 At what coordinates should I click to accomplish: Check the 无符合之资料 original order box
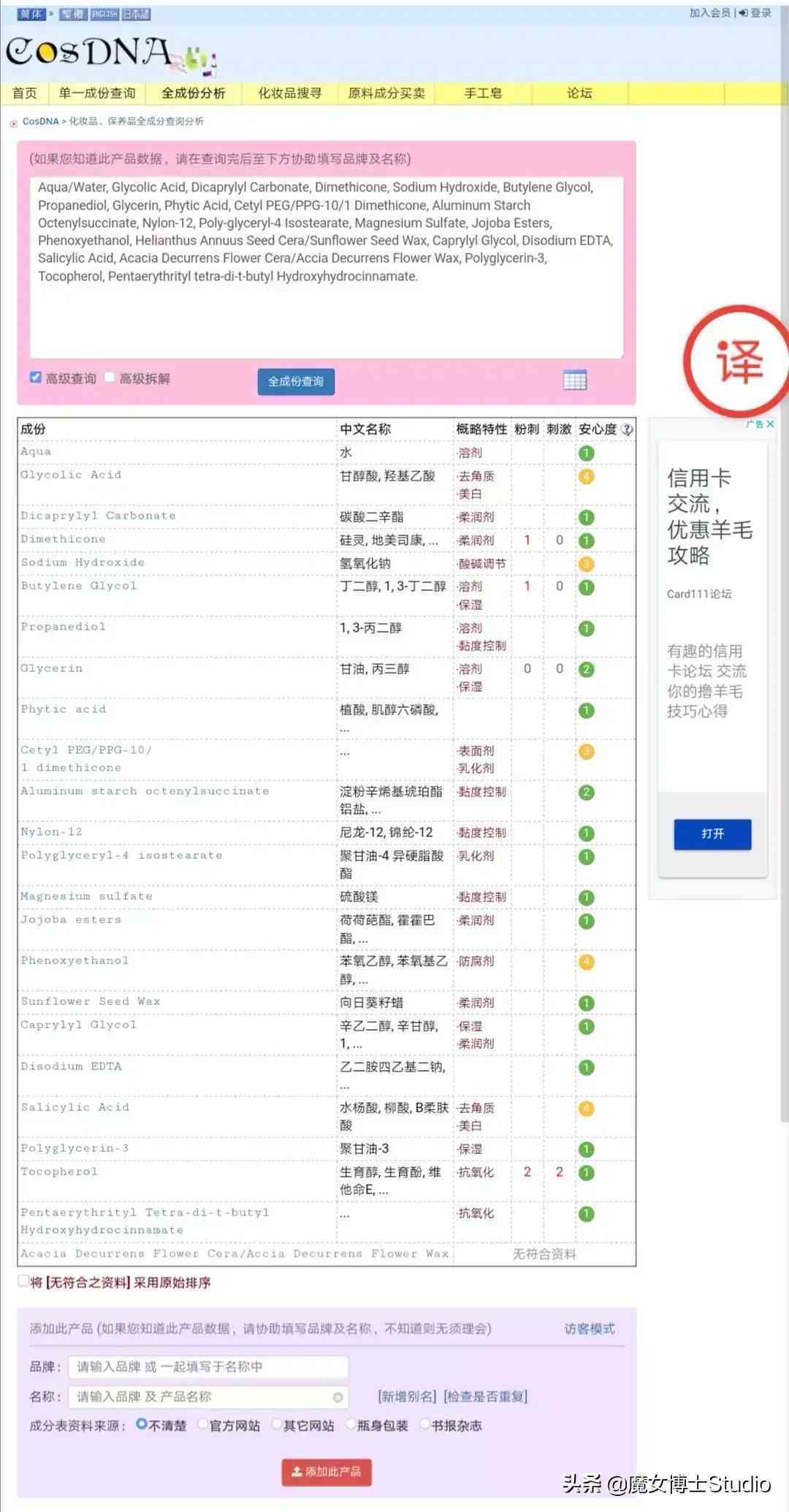23,1281
